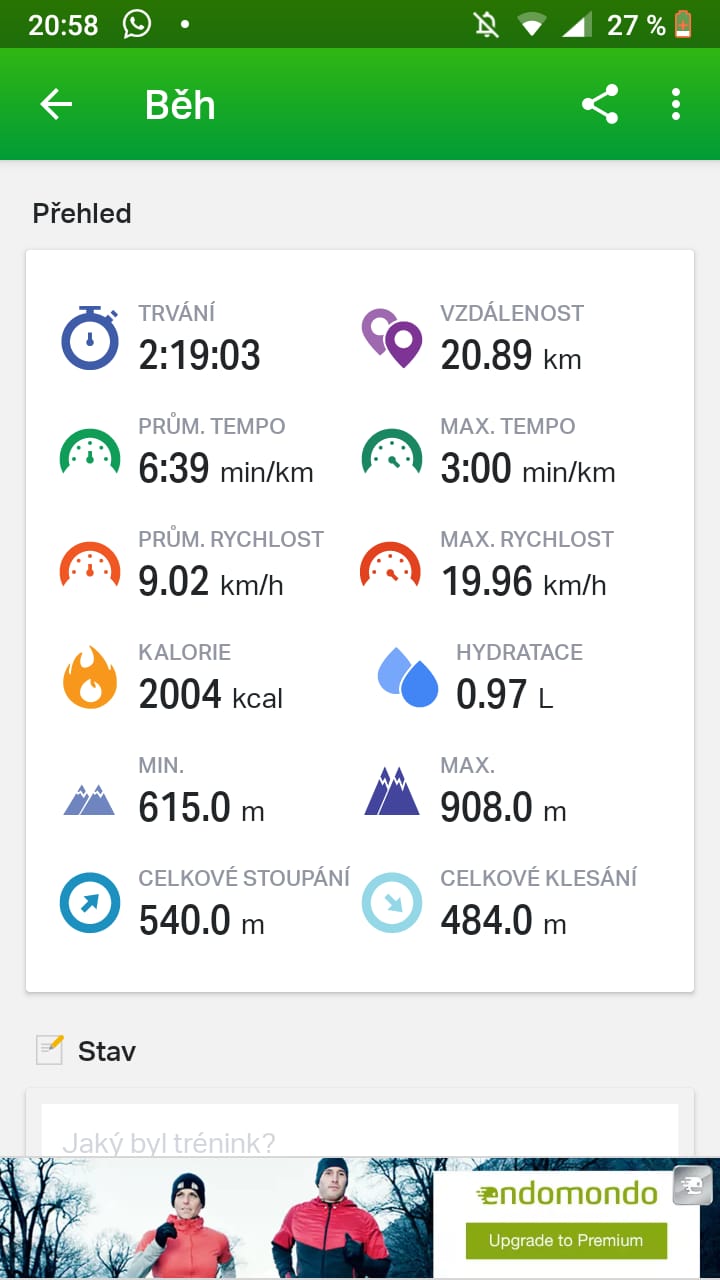Viewport: 720px width, 1280px height.
Task: Share this running workout
Action: tap(600, 105)
